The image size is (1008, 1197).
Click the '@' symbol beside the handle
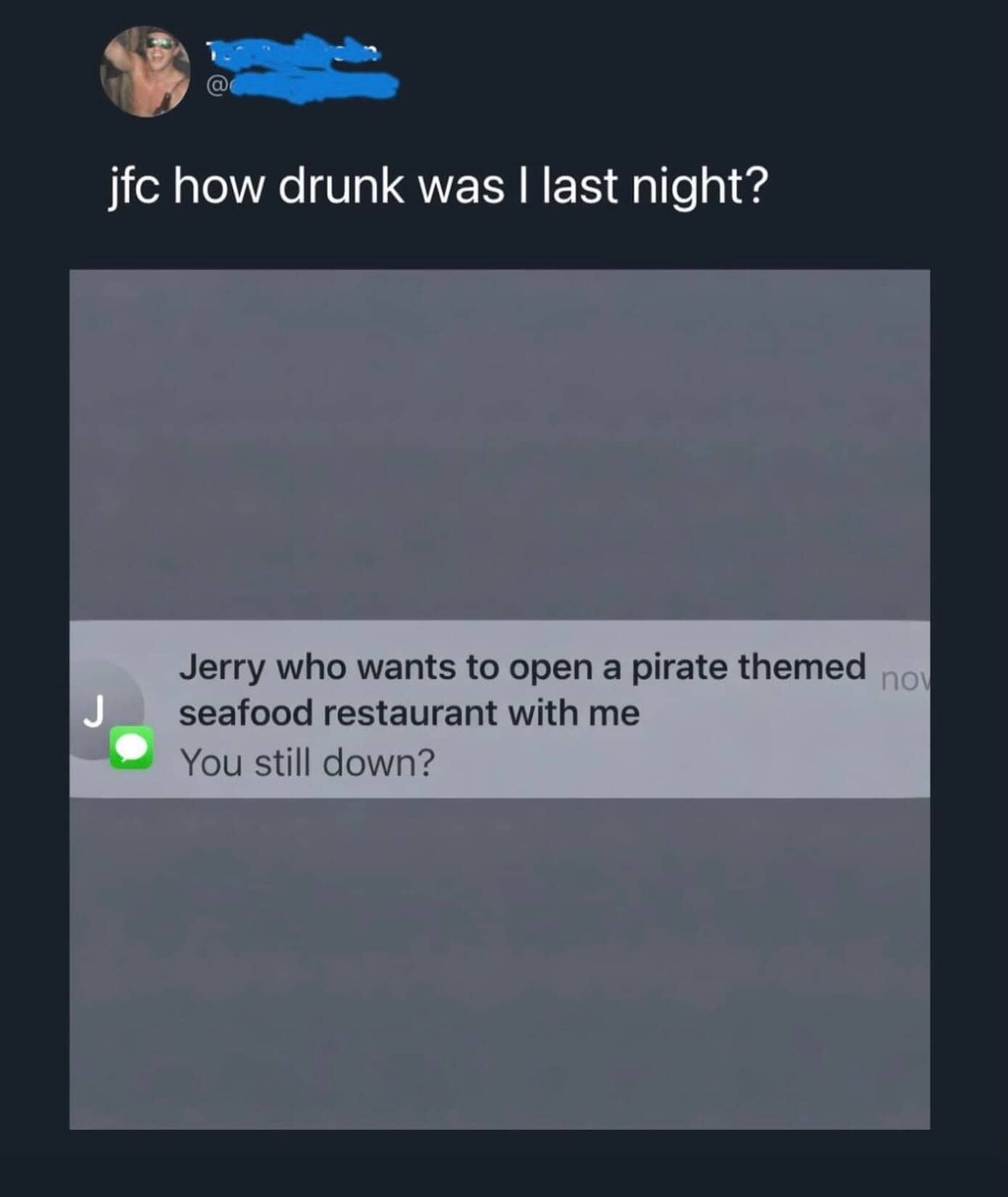[218, 85]
